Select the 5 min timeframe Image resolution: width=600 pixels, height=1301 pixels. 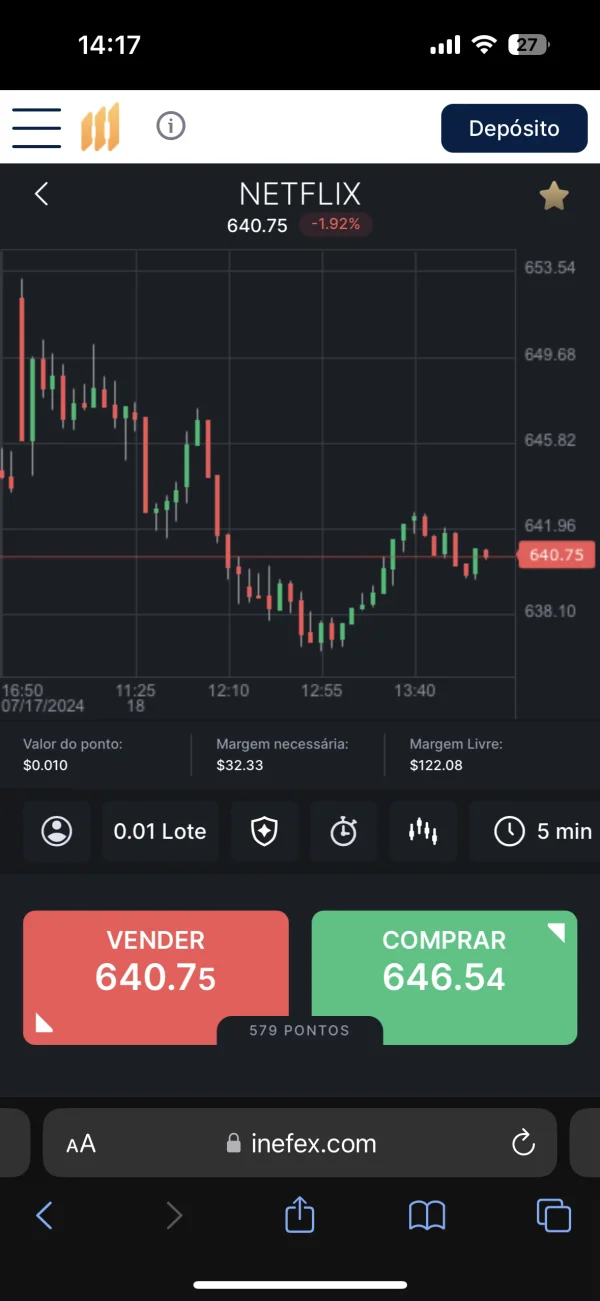coord(536,831)
